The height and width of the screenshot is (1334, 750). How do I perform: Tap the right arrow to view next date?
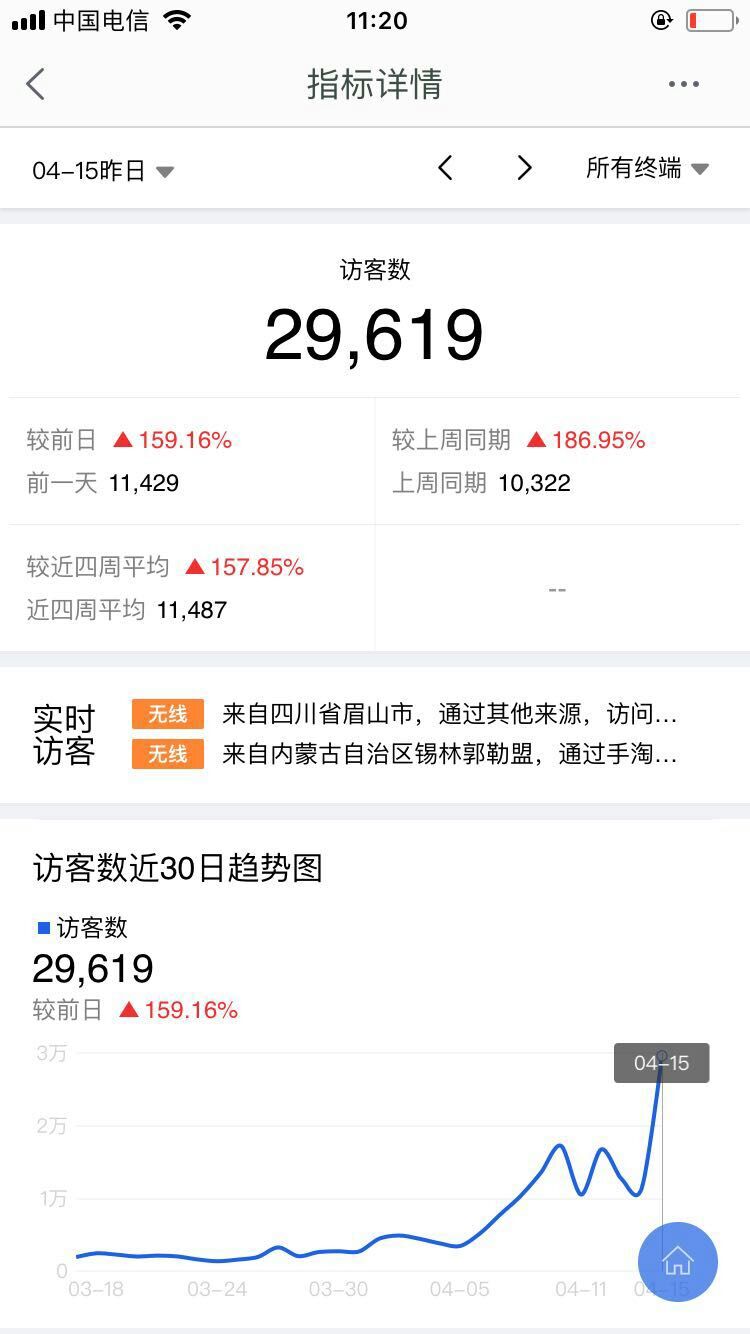[x=524, y=168]
